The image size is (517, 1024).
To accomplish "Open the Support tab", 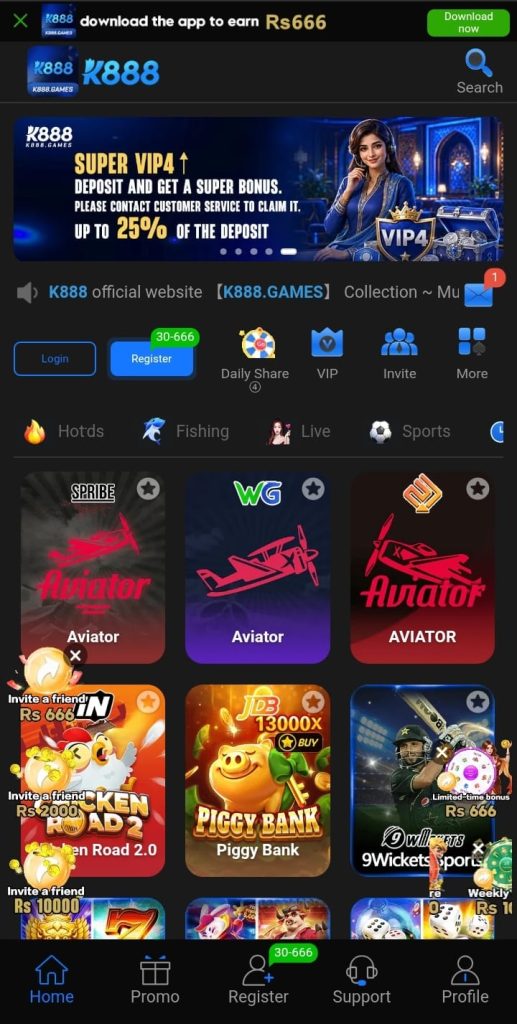I will [x=362, y=980].
